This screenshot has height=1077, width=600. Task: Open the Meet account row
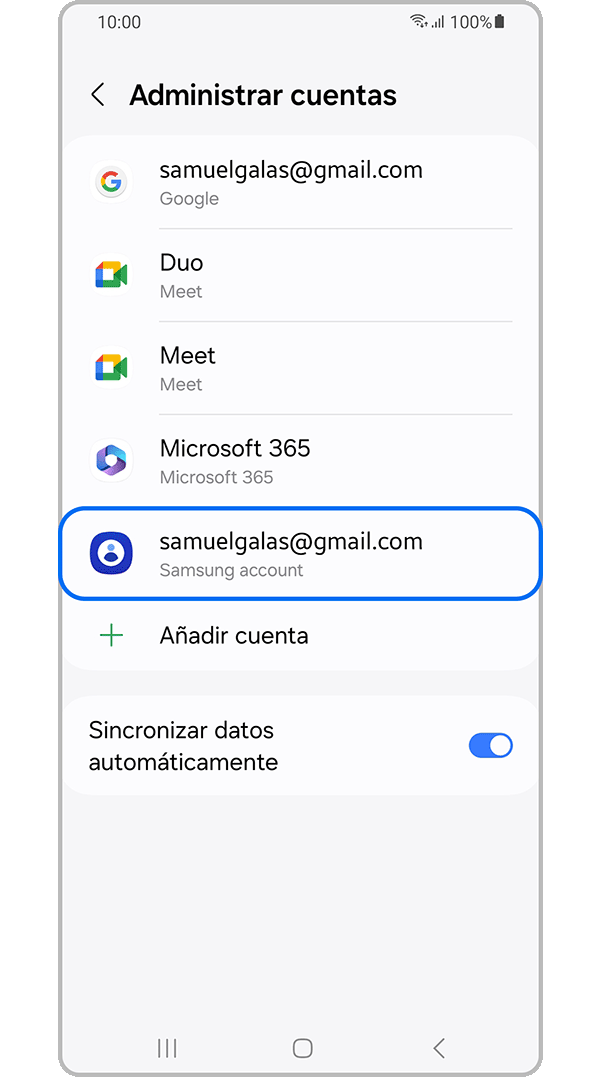click(300, 368)
